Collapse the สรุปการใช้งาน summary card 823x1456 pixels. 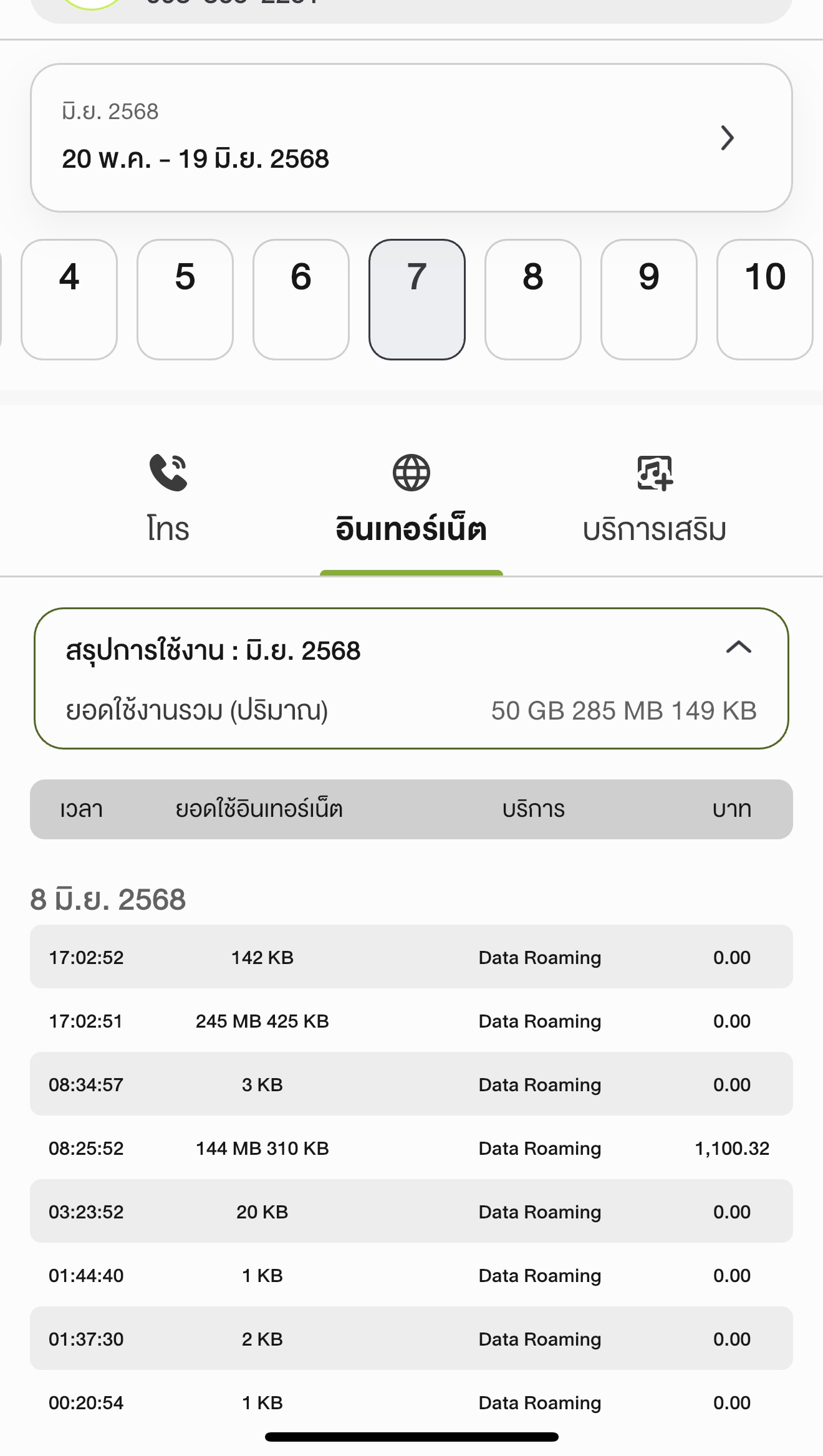(x=739, y=648)
